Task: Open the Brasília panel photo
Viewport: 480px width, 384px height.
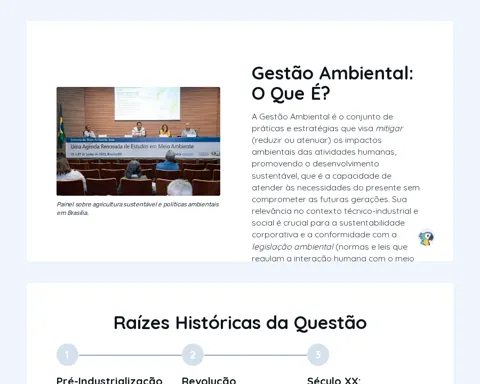Action: pyautogui.click(x=138, y=141)
